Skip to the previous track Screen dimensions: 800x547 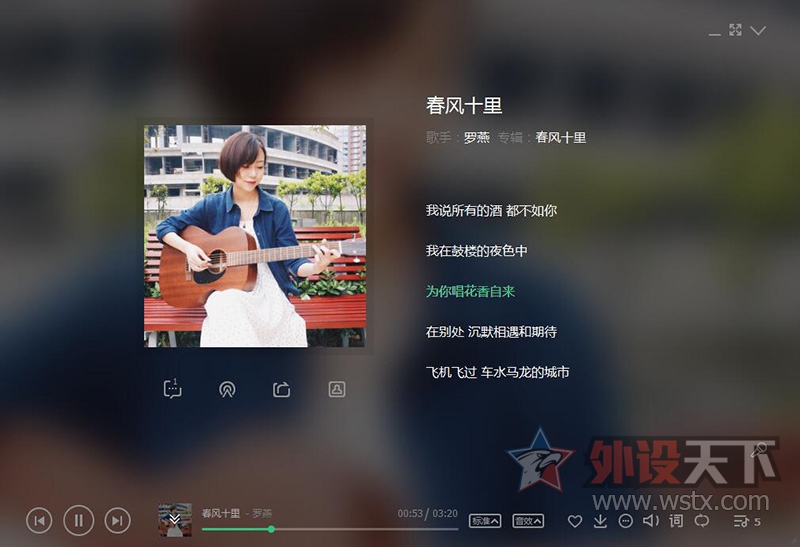(39, 520)
